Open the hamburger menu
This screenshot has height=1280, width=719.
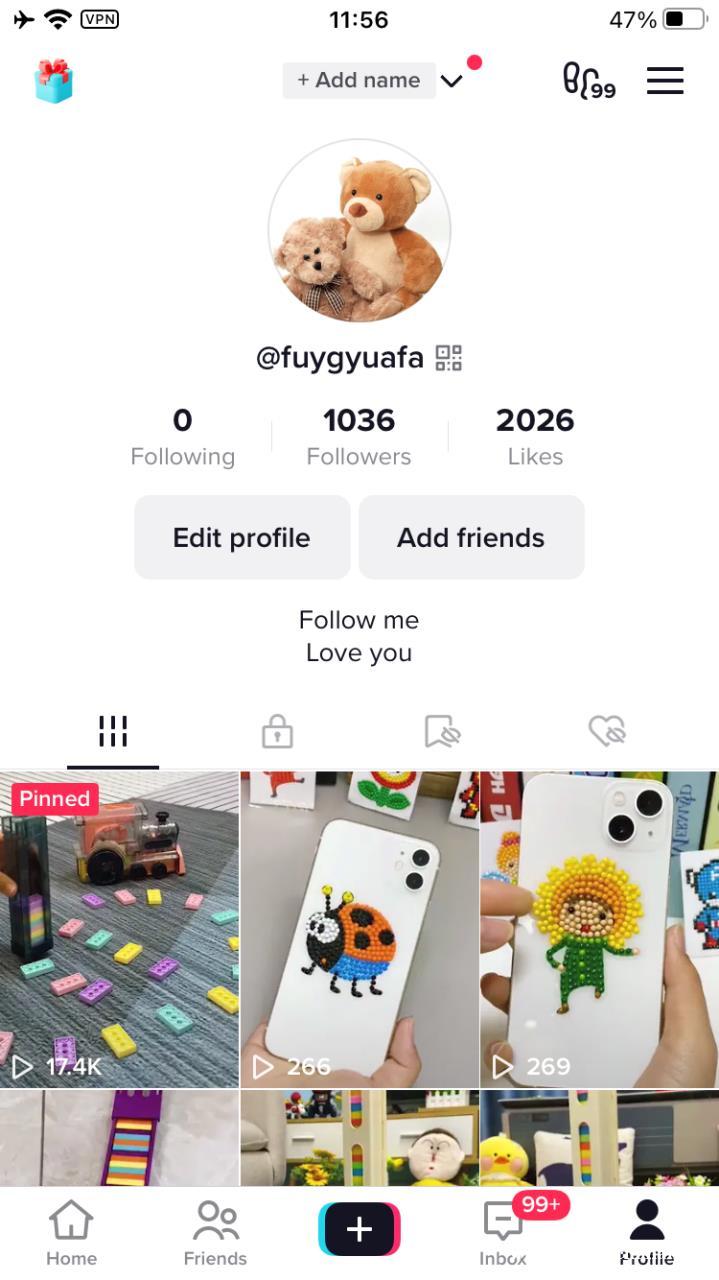click(x=665, y=80)
